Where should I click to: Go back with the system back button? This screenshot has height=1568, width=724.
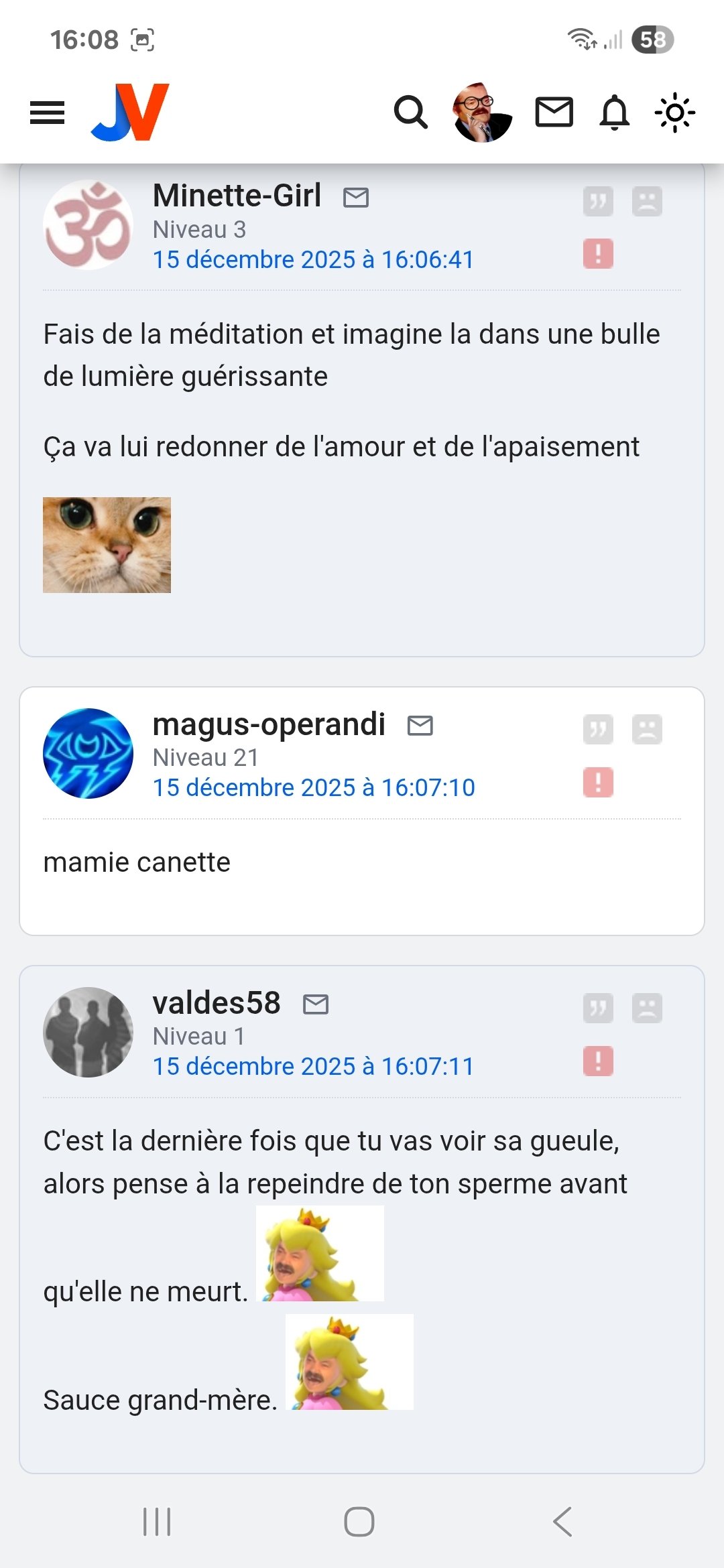[x=563, y=1522]
